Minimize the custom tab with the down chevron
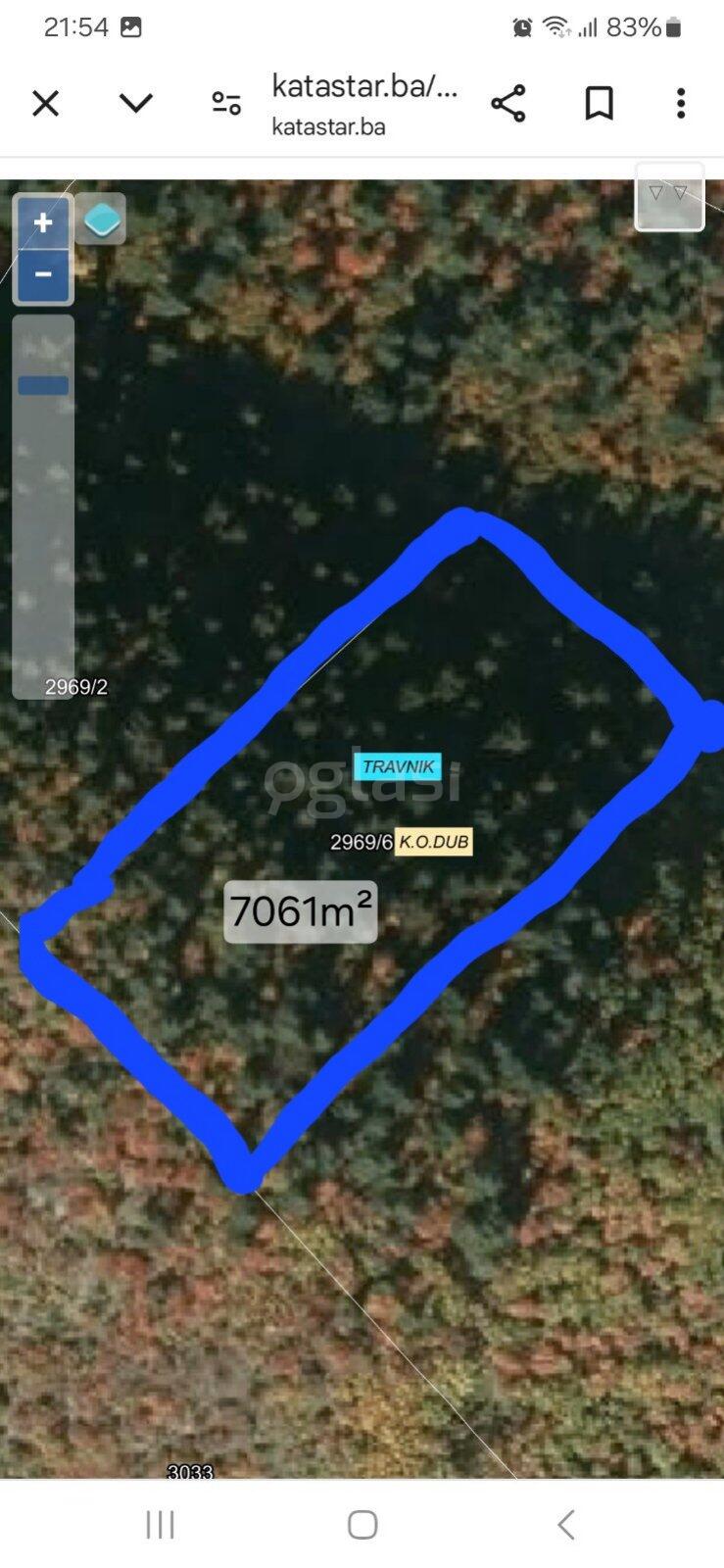The image size is (724, 1568). point(135,103)
